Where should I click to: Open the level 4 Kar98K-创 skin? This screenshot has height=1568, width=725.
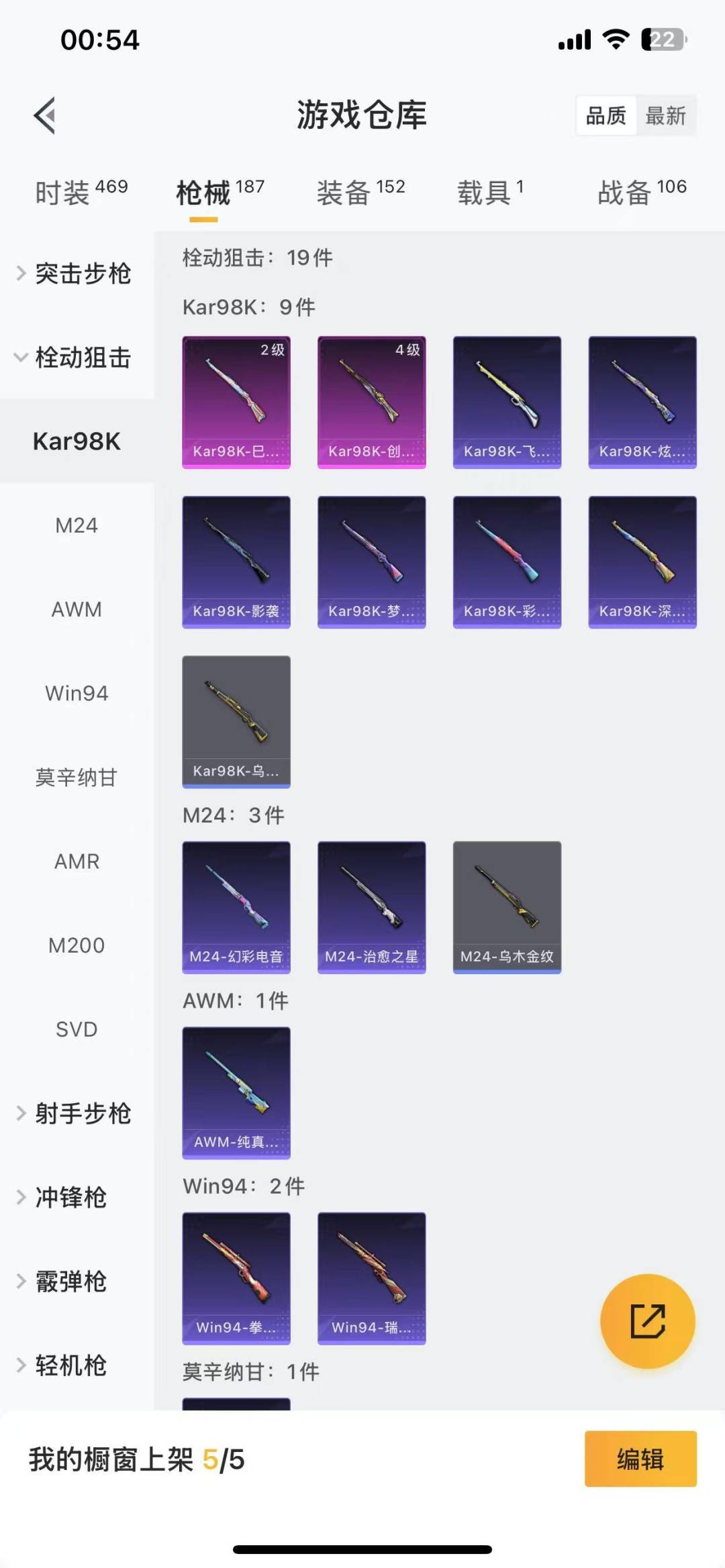371,402
